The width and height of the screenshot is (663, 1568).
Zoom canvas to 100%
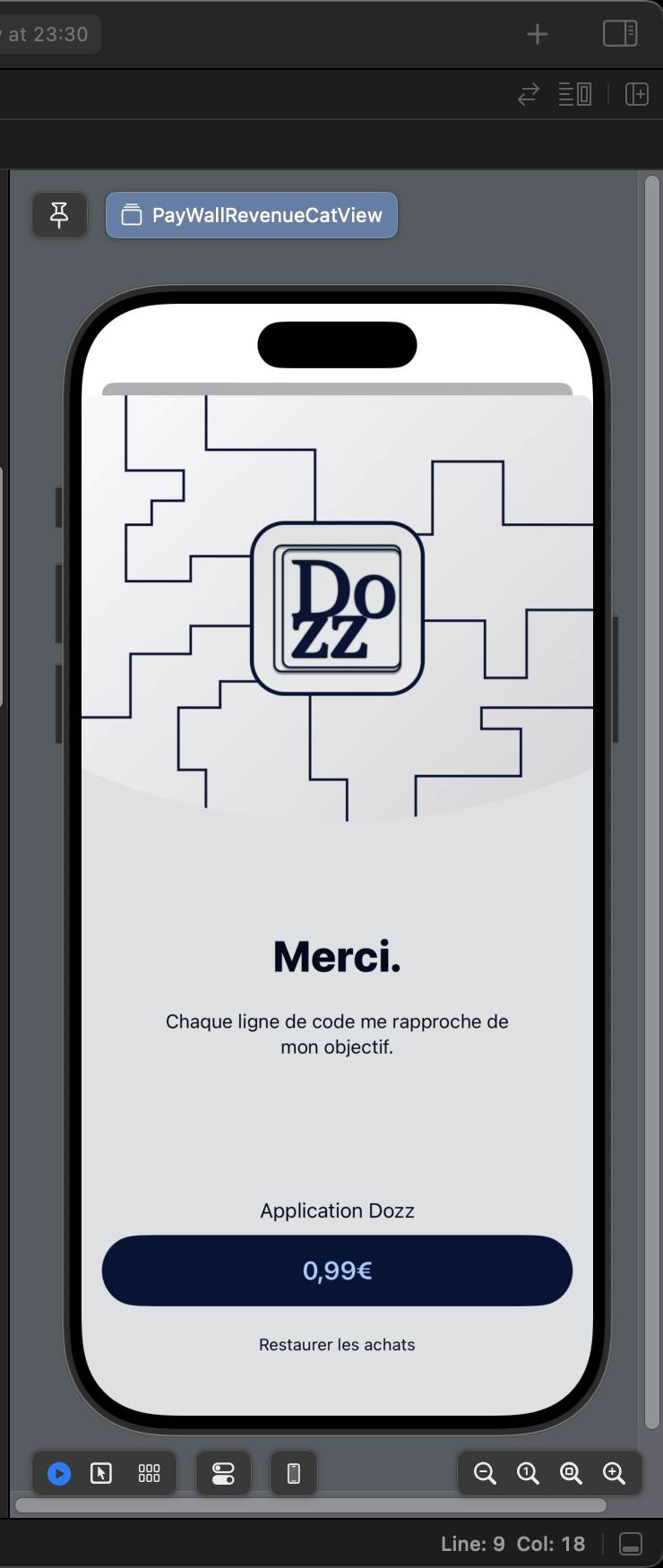point(528,1473)
